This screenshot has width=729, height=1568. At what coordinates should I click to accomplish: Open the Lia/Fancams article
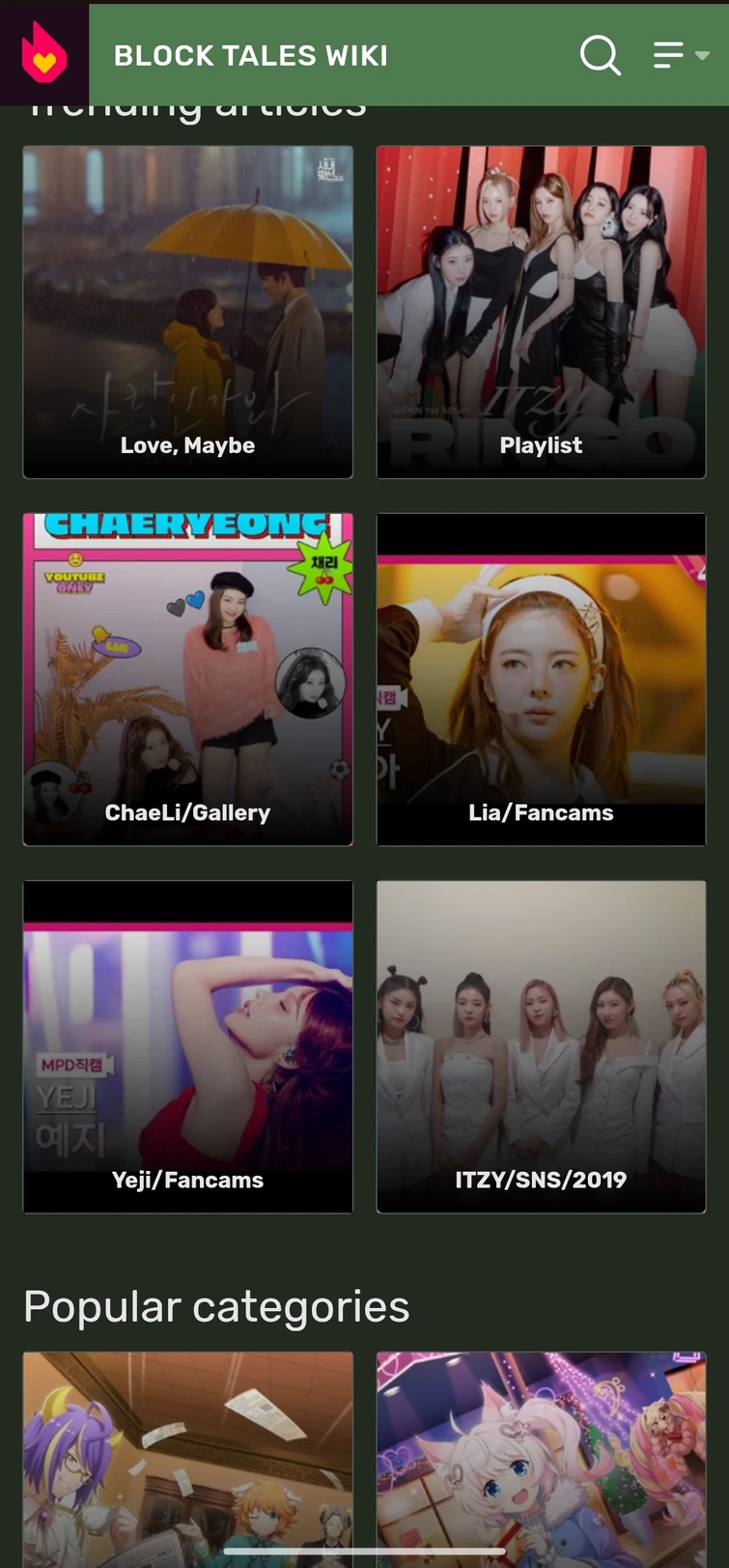[x=541, y=679]
